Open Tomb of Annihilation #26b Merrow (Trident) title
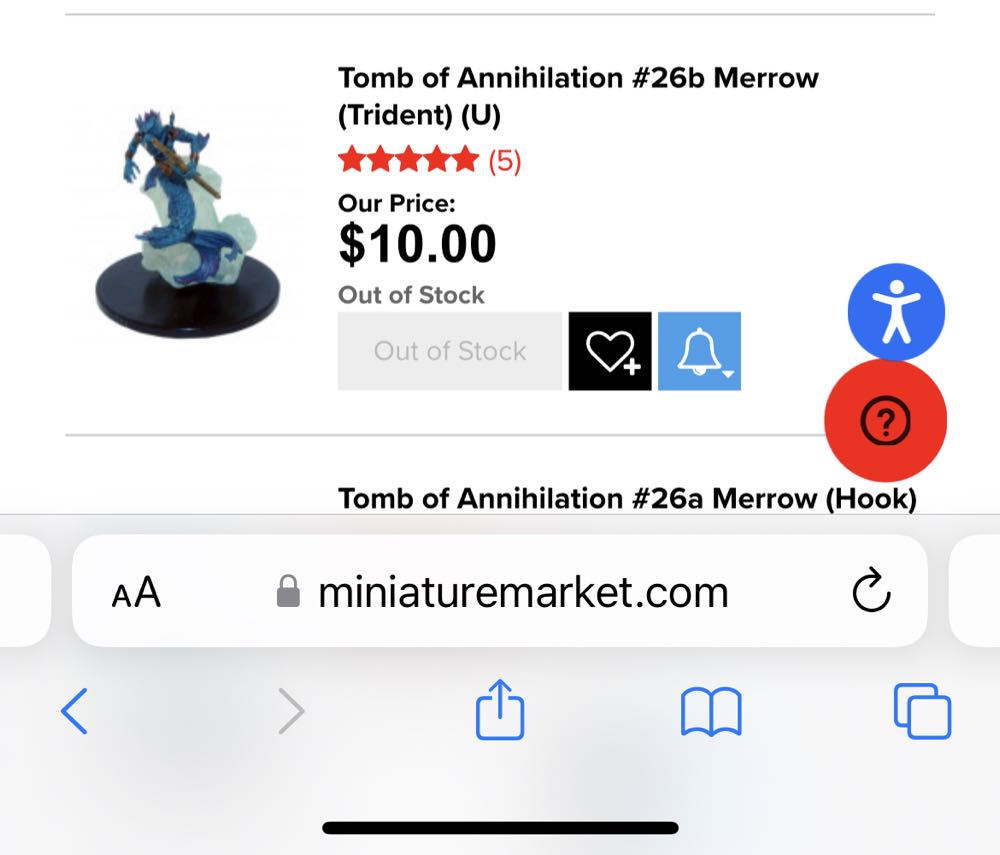Viewport: 1000px width, 855px height. 577,96
